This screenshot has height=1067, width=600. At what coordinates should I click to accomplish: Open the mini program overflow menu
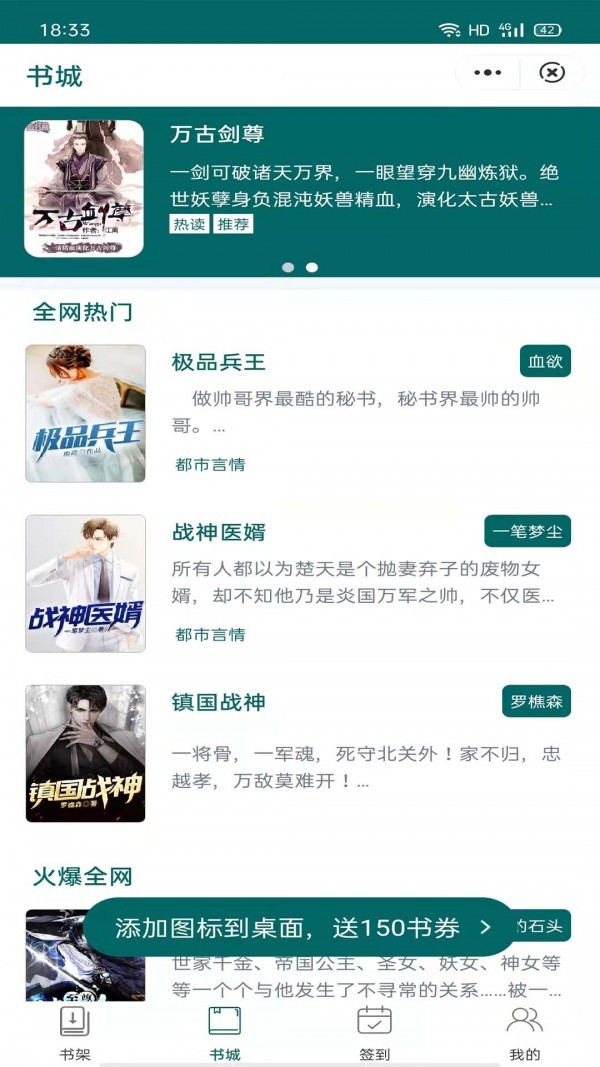487,73
